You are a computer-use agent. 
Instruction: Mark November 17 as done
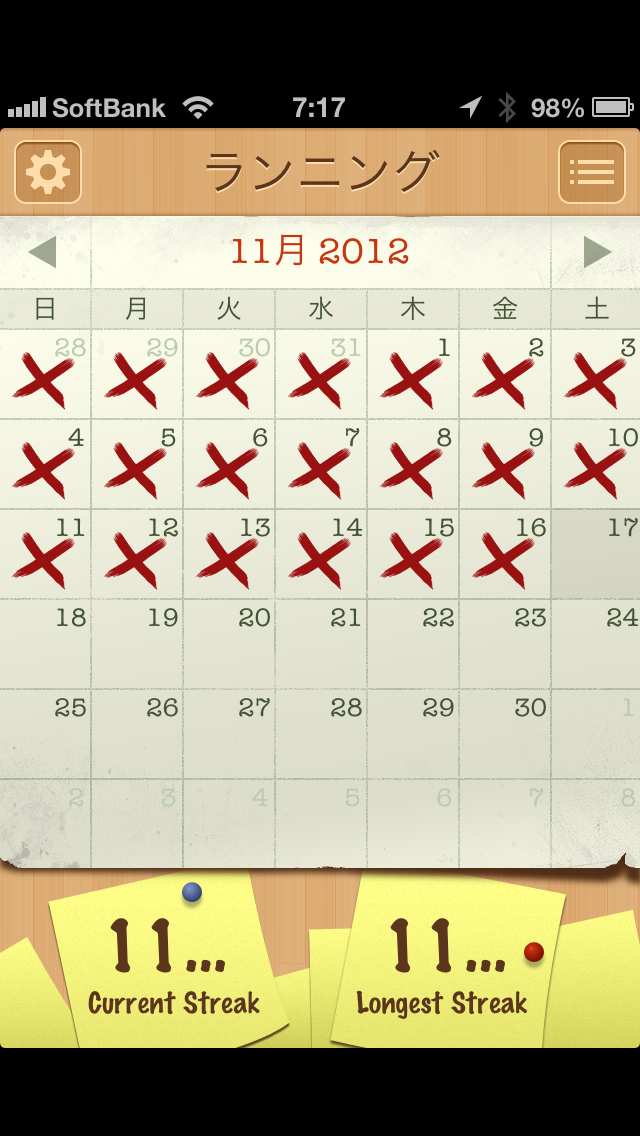click(x=596, y=554)
